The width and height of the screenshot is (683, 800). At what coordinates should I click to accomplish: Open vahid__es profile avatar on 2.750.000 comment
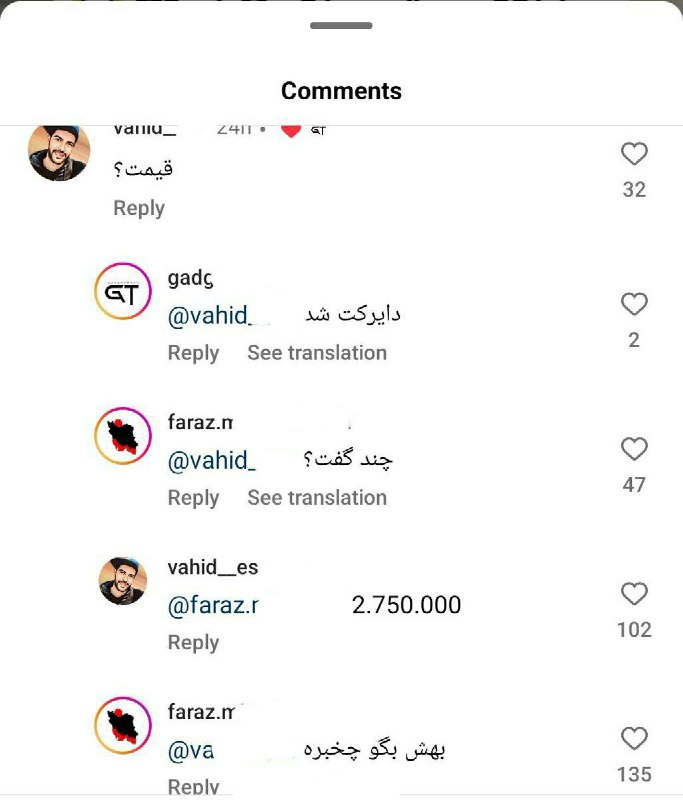point(123,581)
